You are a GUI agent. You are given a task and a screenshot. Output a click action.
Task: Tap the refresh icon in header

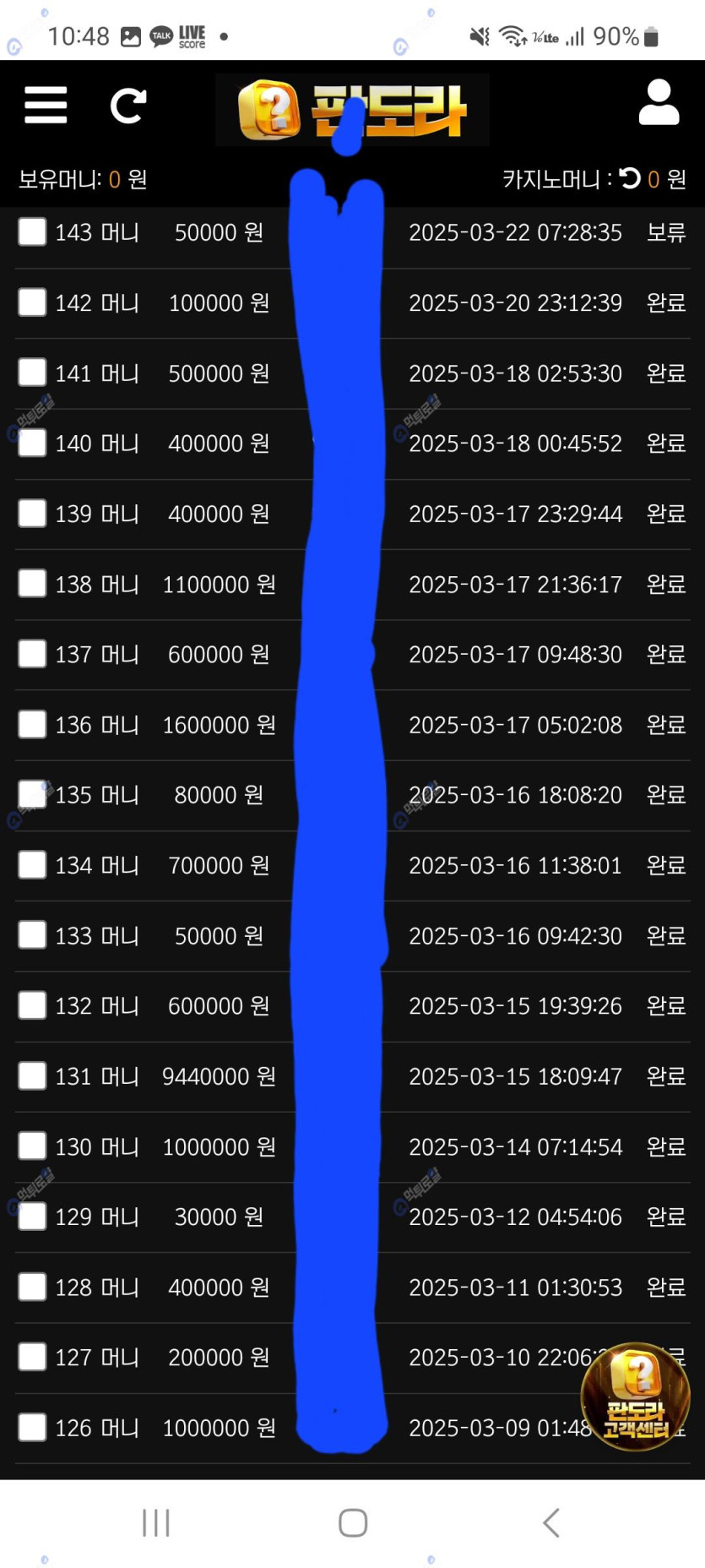click(x=128, y=106)
